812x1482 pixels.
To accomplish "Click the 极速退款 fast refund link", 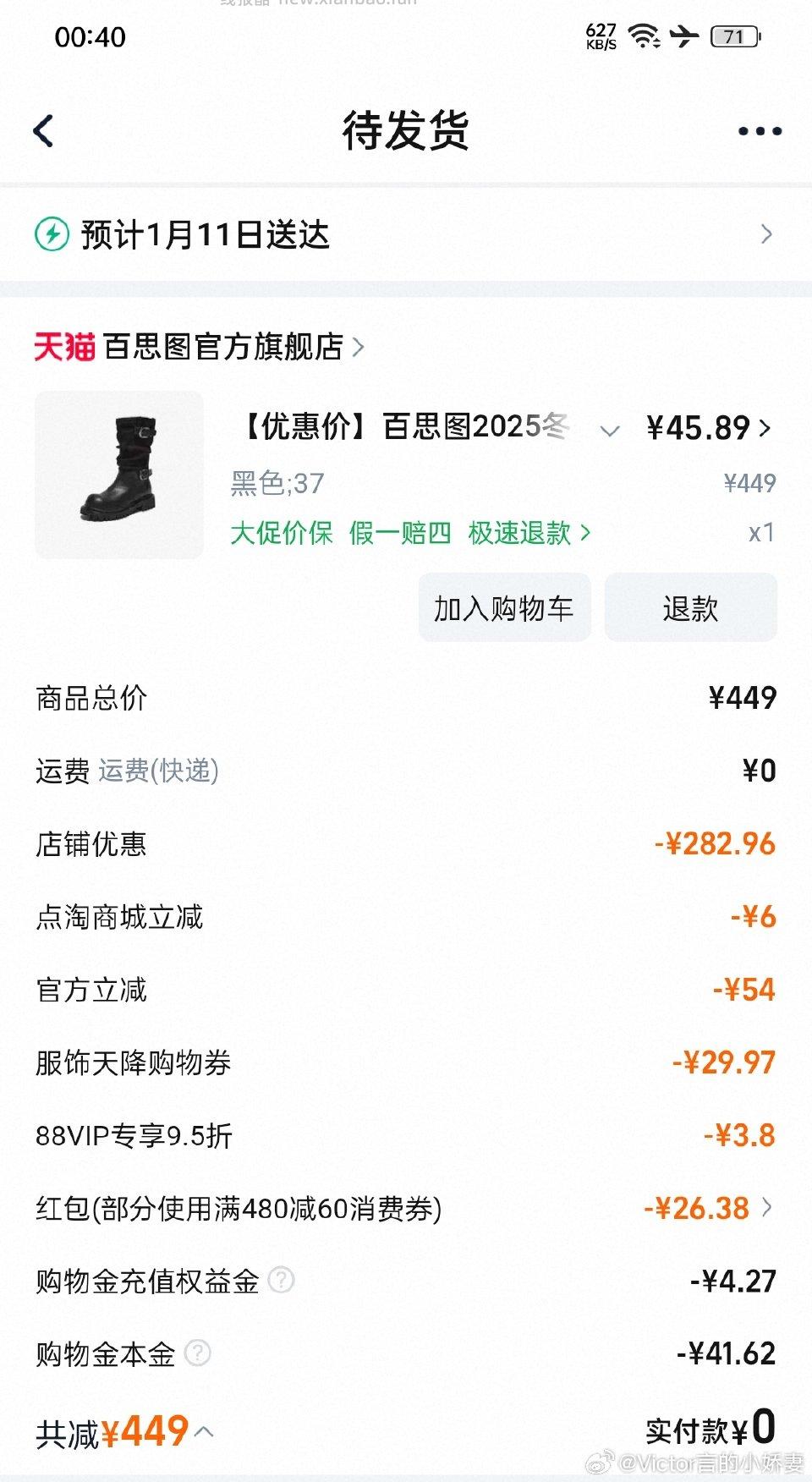I will (522, 533).
